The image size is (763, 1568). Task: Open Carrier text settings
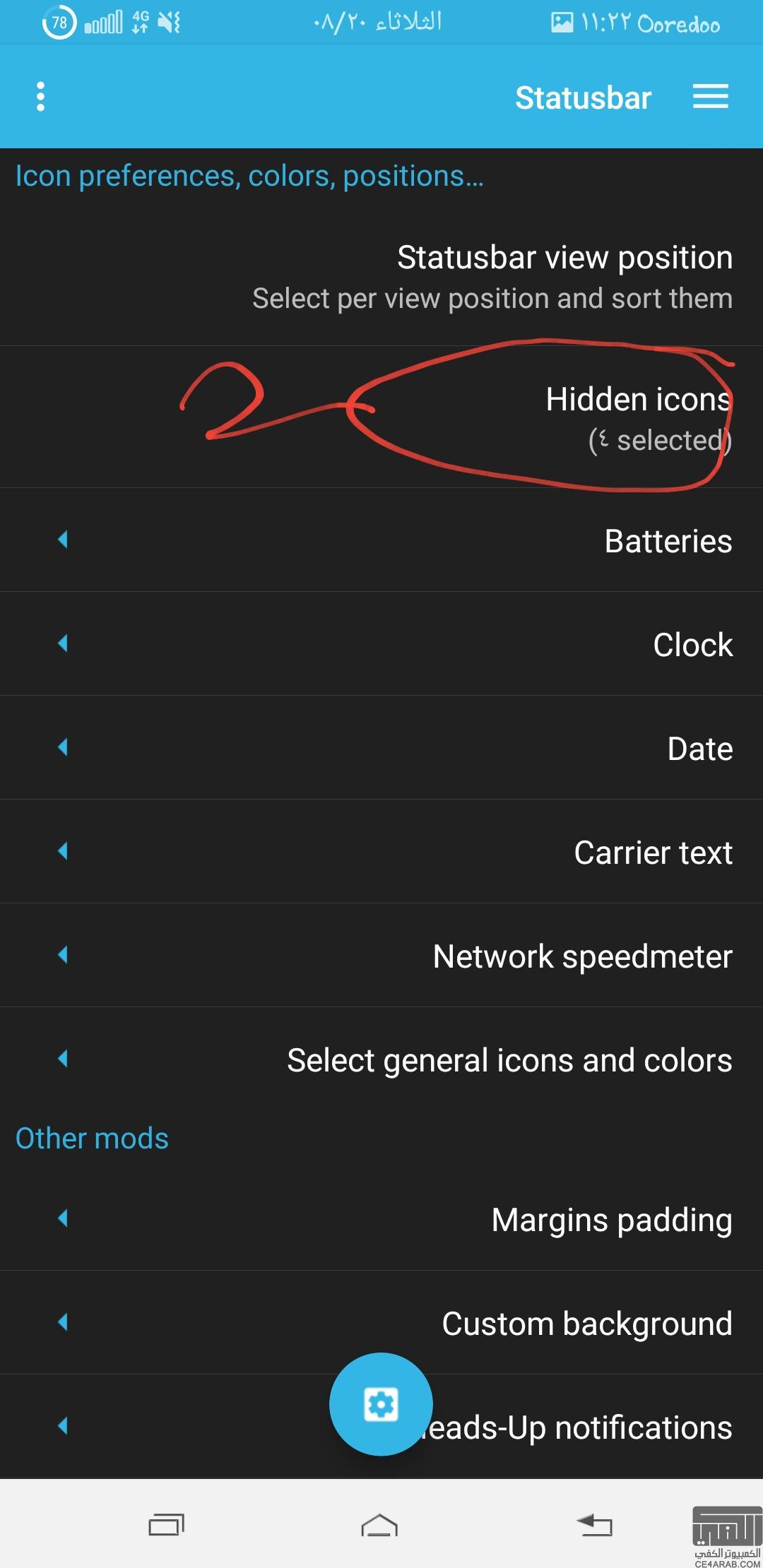[x=381, y=852]
